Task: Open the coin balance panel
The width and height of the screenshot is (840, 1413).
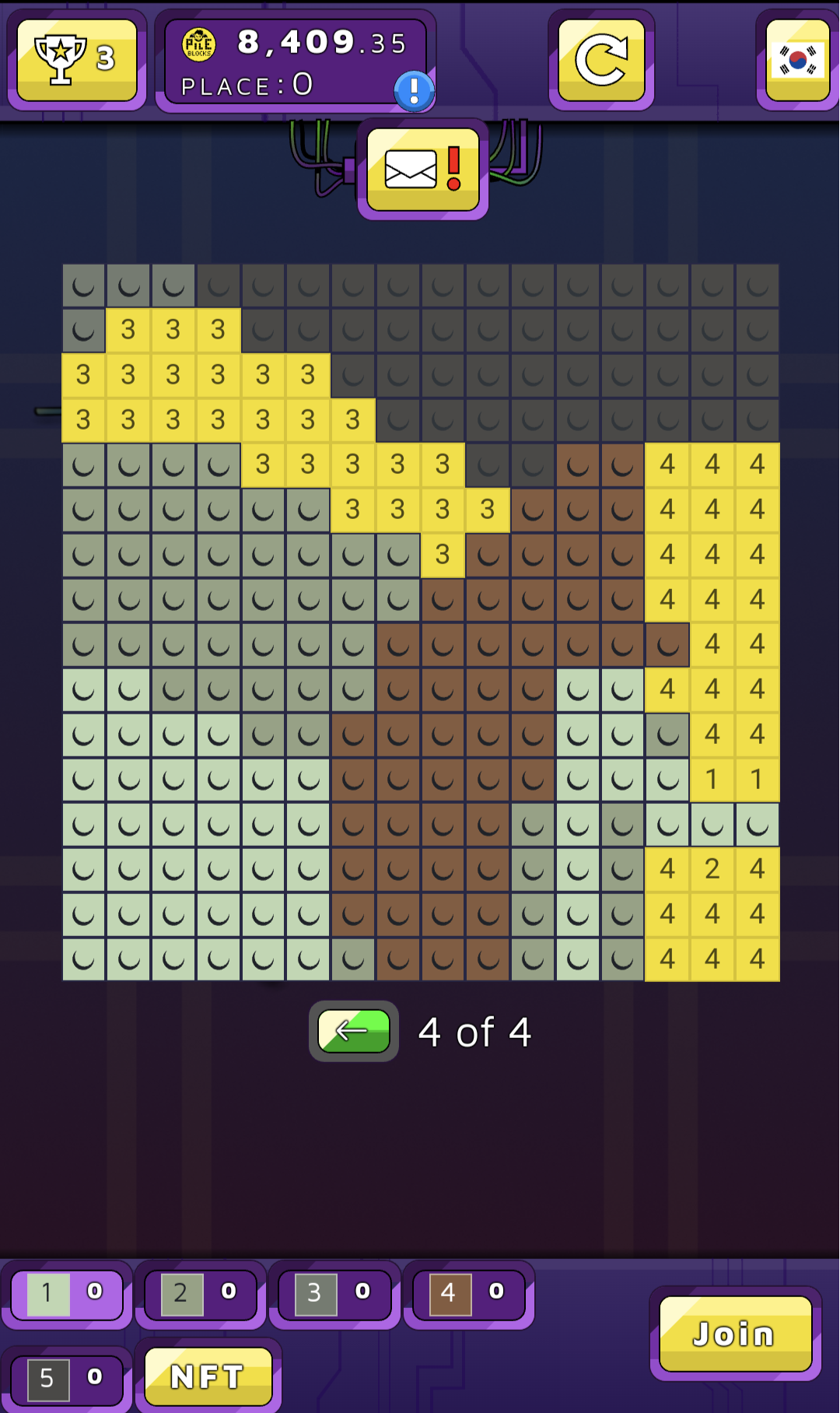Action: pos(295,61)
